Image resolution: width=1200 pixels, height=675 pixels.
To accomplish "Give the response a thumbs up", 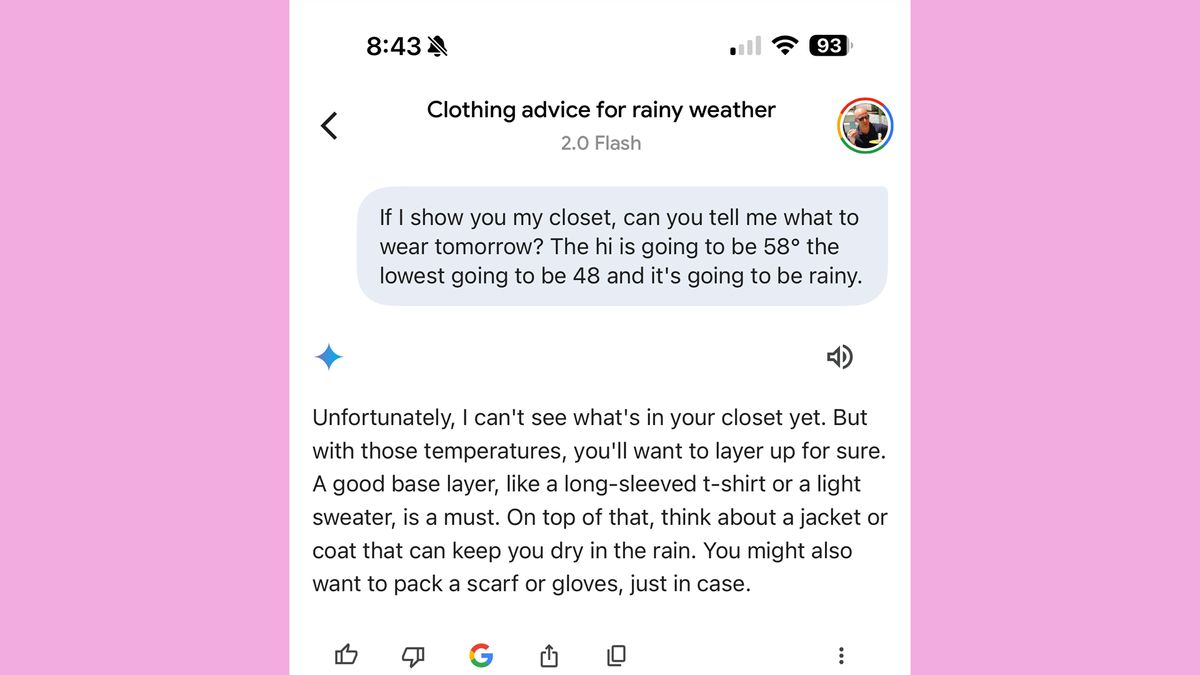I will [x=346, y=655].
